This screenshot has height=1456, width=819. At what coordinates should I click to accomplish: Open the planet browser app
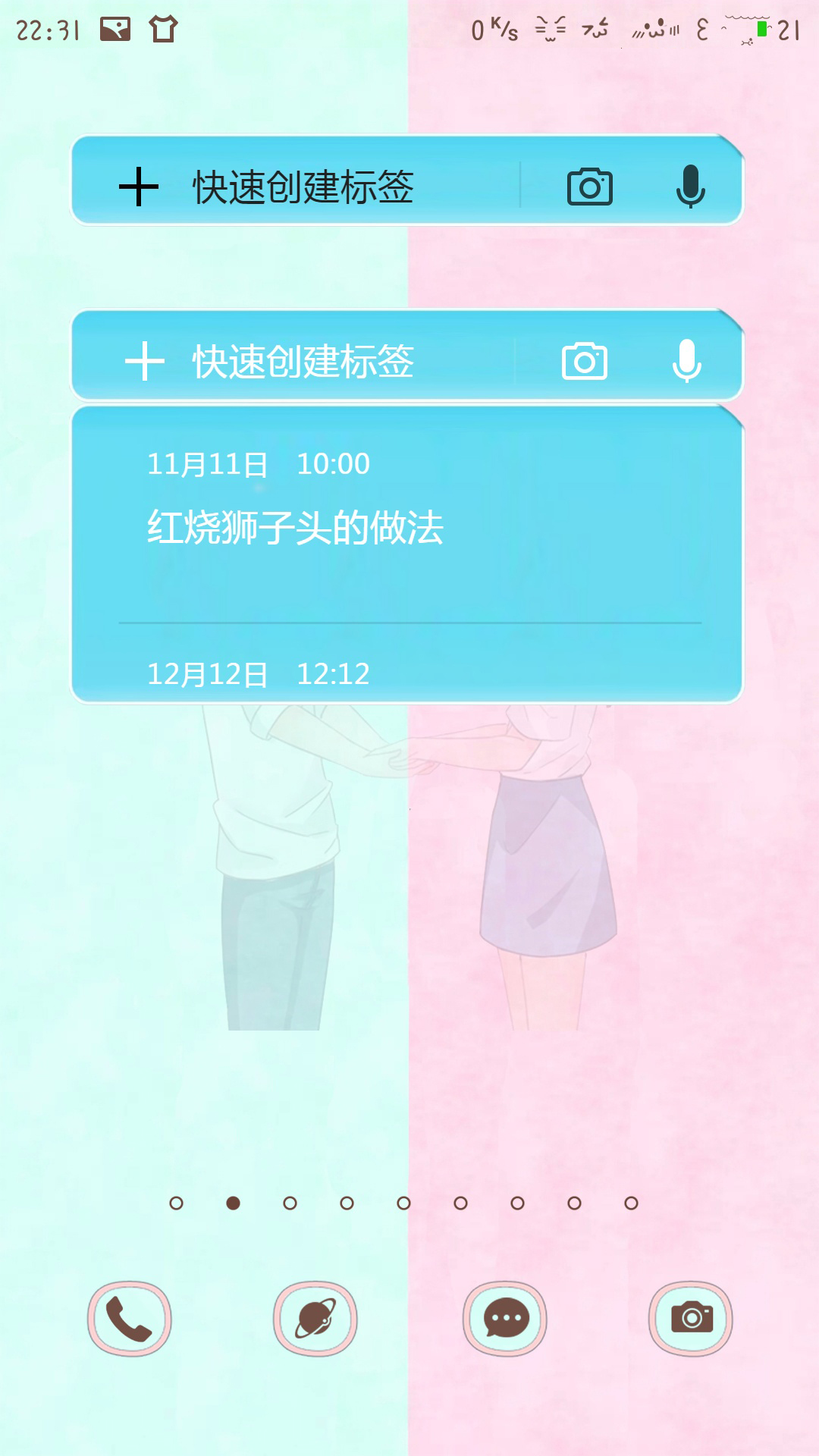315,1319
